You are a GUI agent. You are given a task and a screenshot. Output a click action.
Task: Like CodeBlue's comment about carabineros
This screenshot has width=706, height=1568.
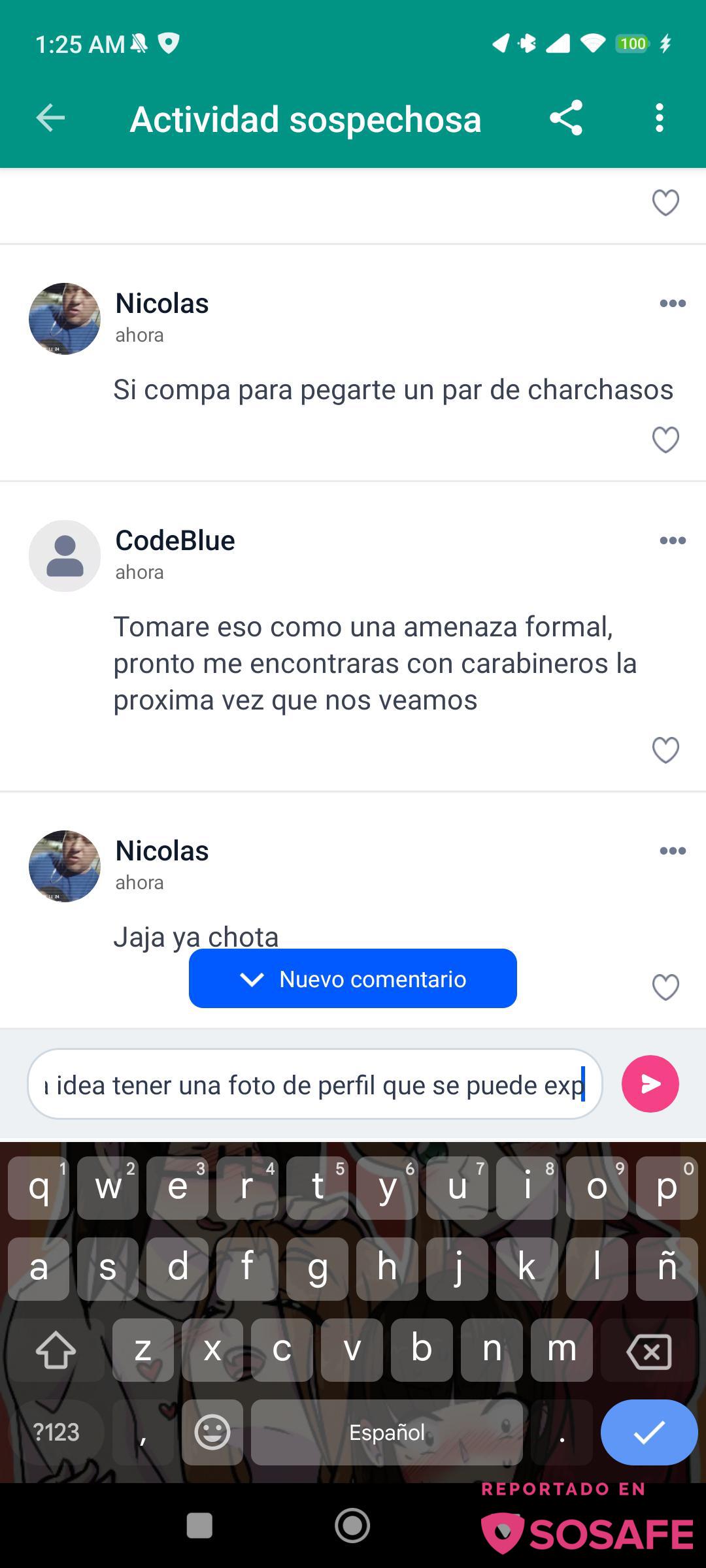point(665,750)
